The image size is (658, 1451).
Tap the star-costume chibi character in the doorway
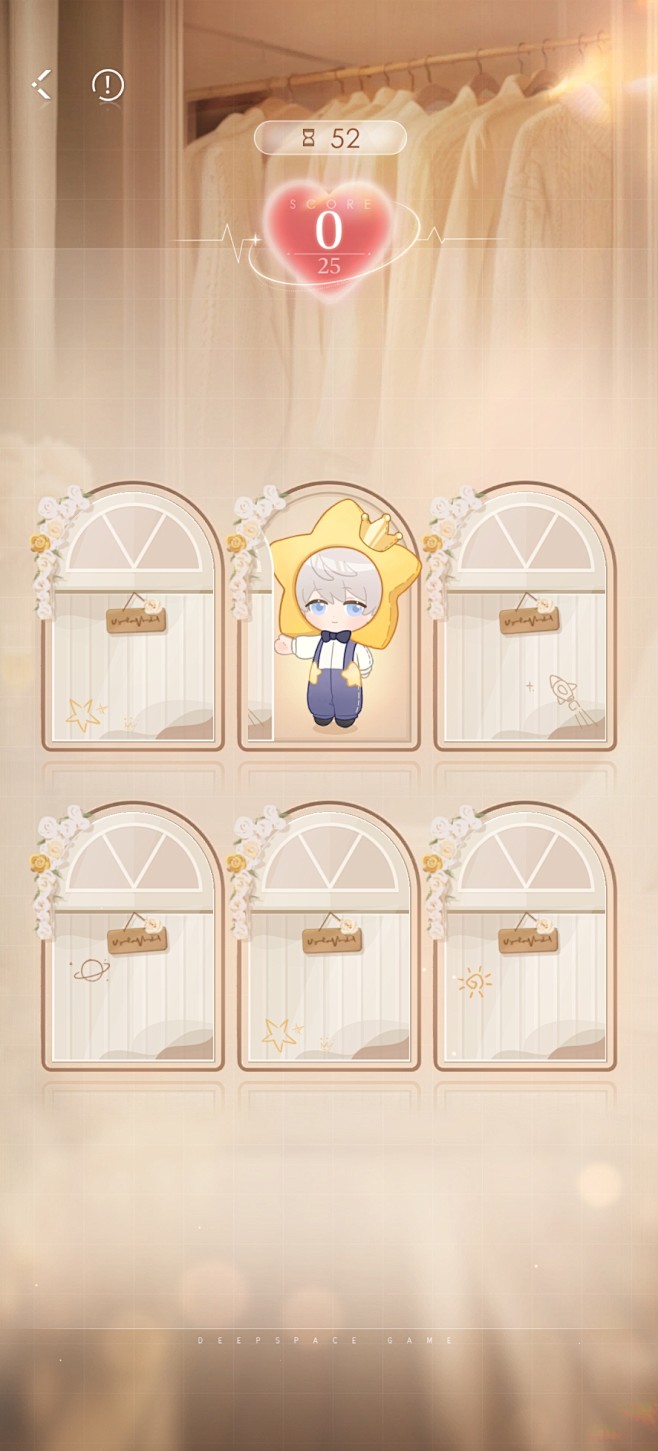pyautogui.click(x=342, y=615)
